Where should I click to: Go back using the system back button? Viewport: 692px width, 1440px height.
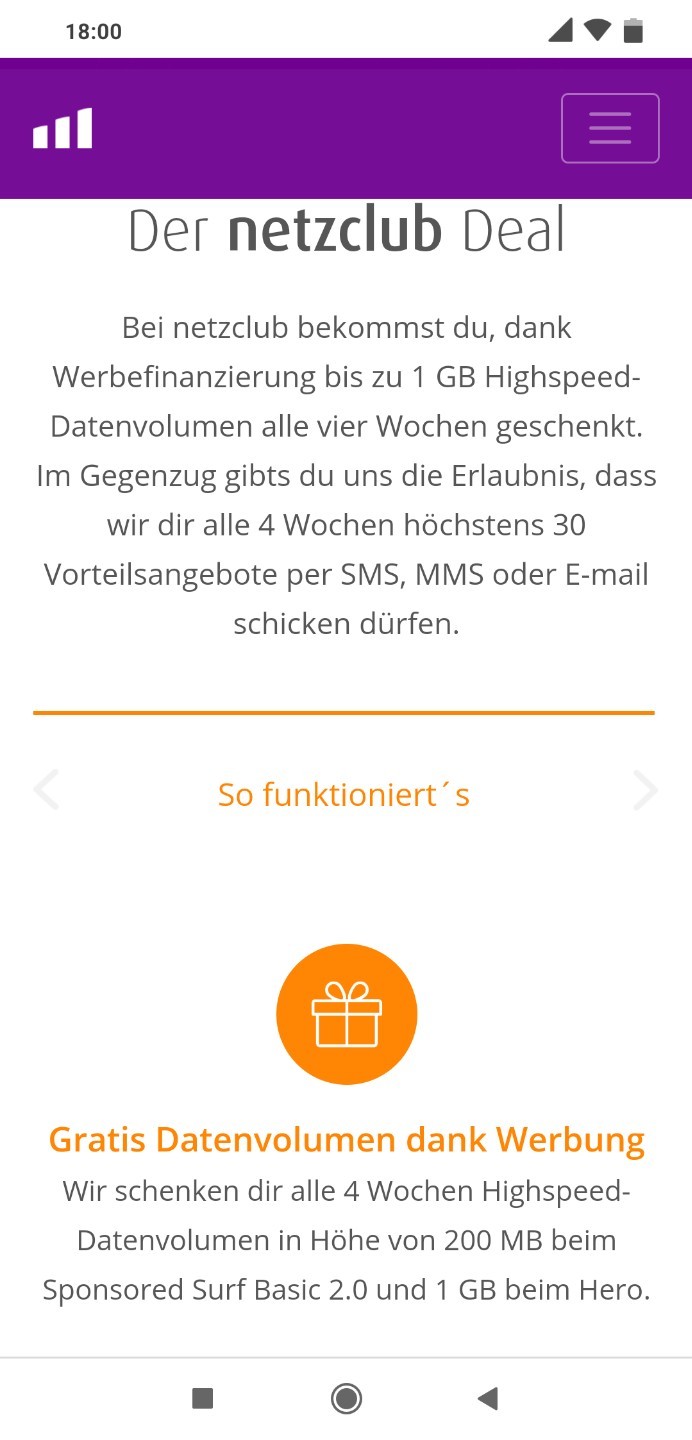(488, 1398)
